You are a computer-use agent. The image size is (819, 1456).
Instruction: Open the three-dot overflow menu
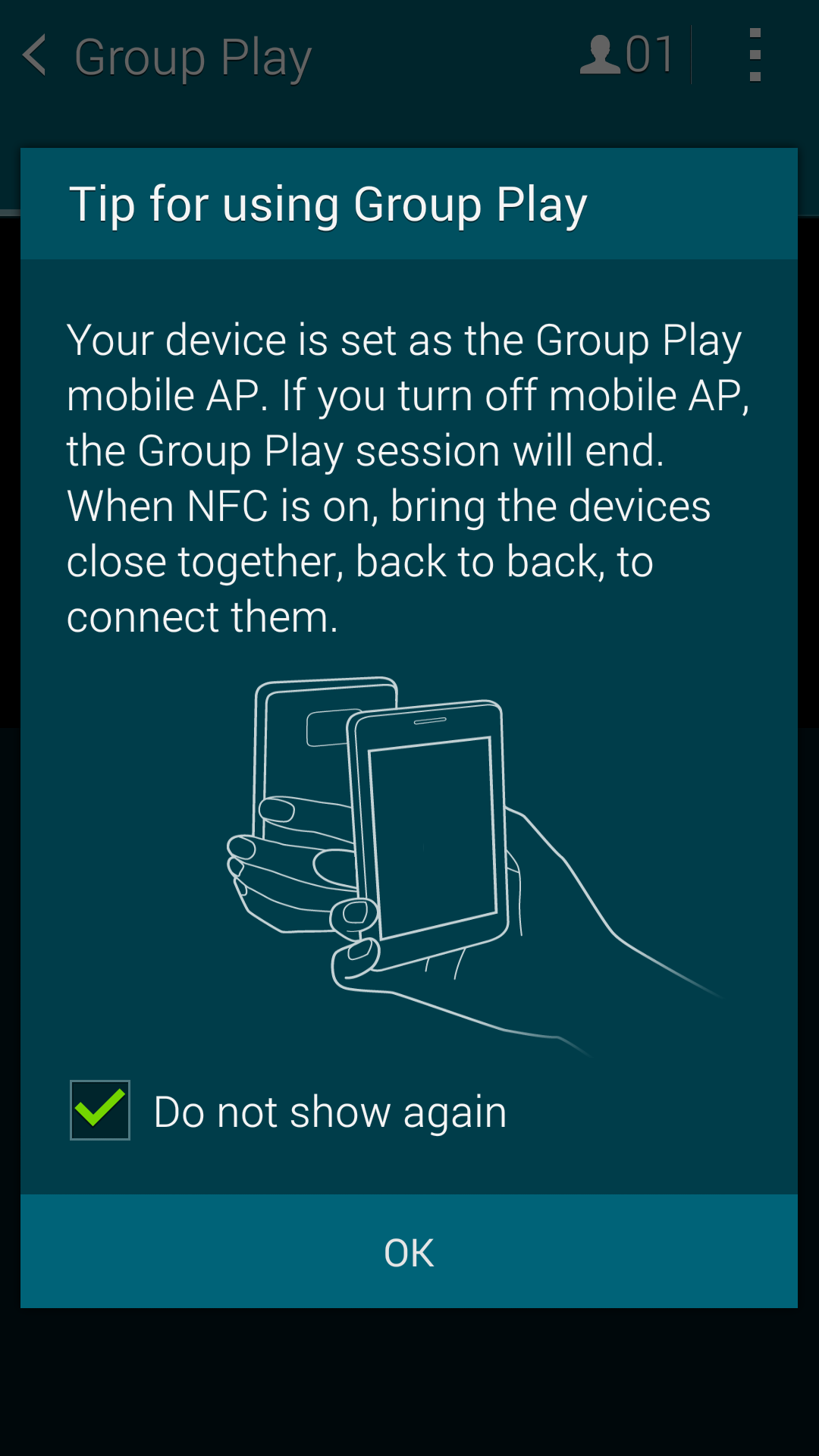click(755, 55)
